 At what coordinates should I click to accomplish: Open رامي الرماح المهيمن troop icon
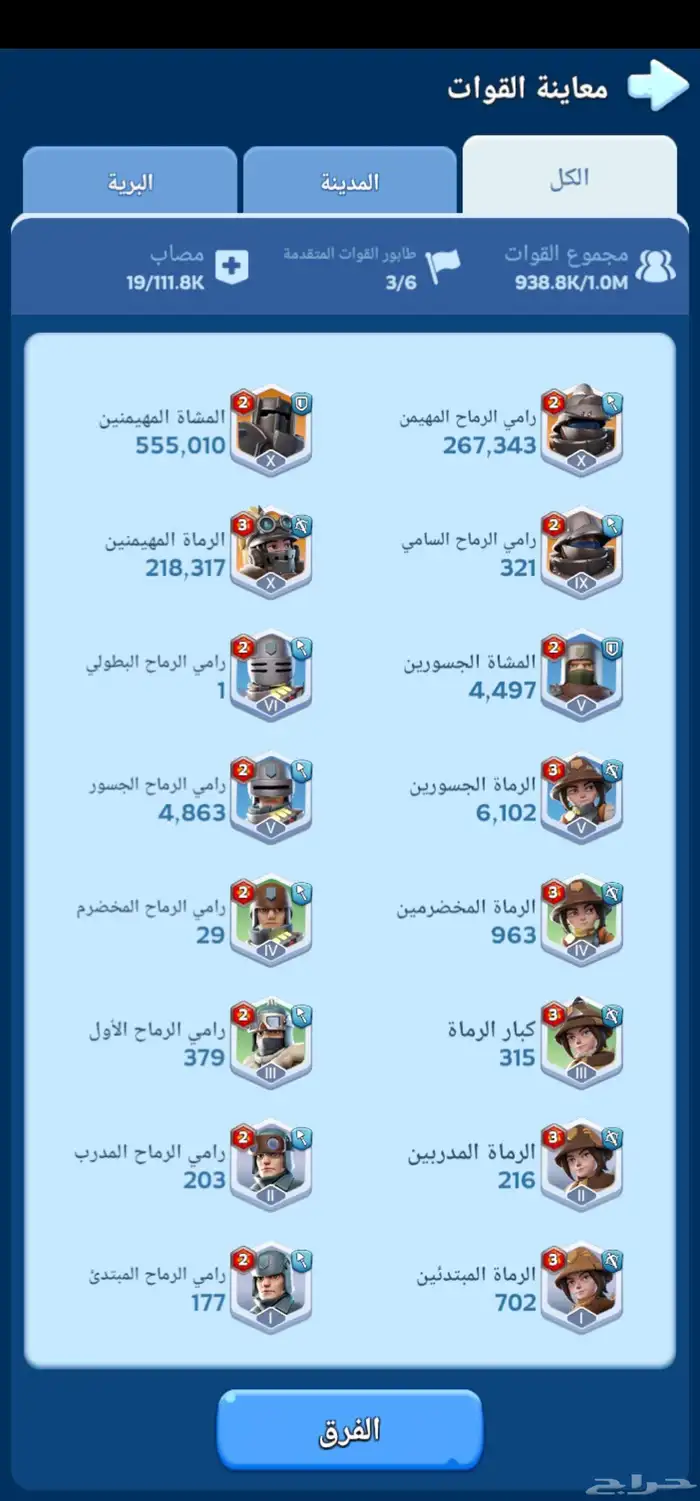pos(582,429)
